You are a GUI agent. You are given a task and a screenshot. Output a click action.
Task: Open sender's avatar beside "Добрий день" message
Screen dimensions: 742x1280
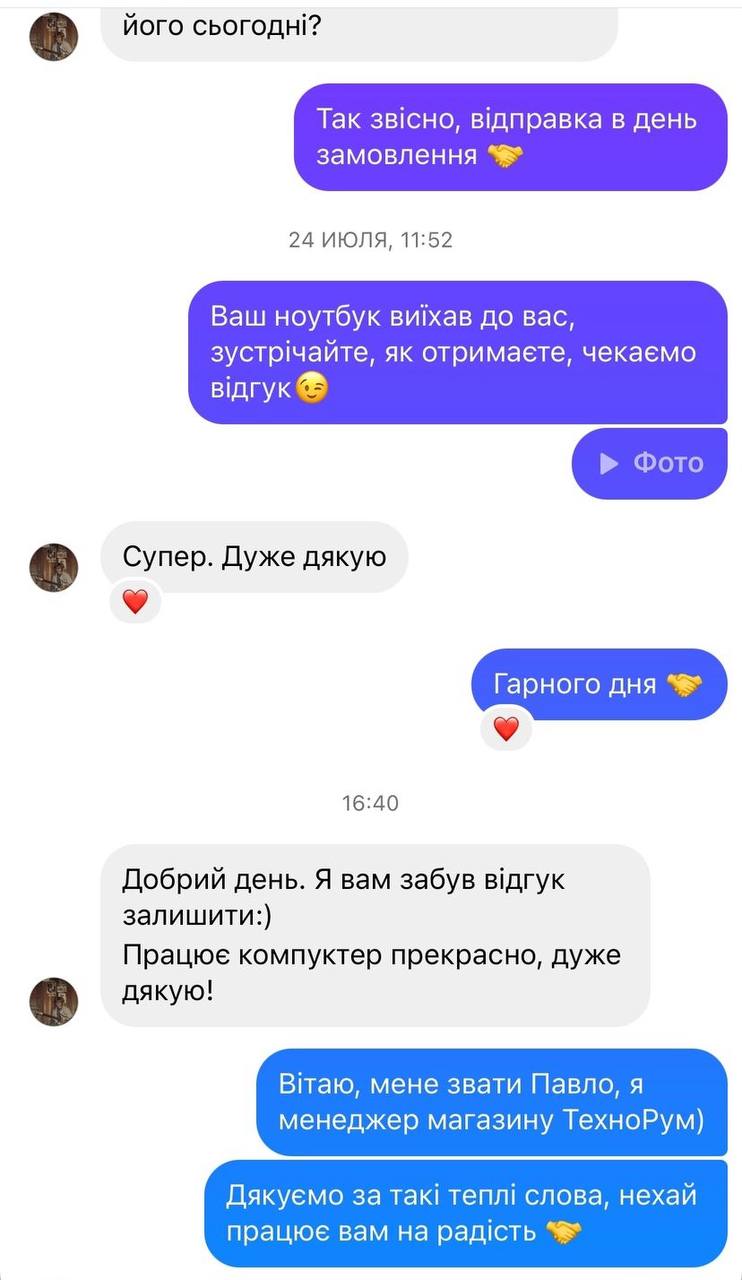[54, 1001]
